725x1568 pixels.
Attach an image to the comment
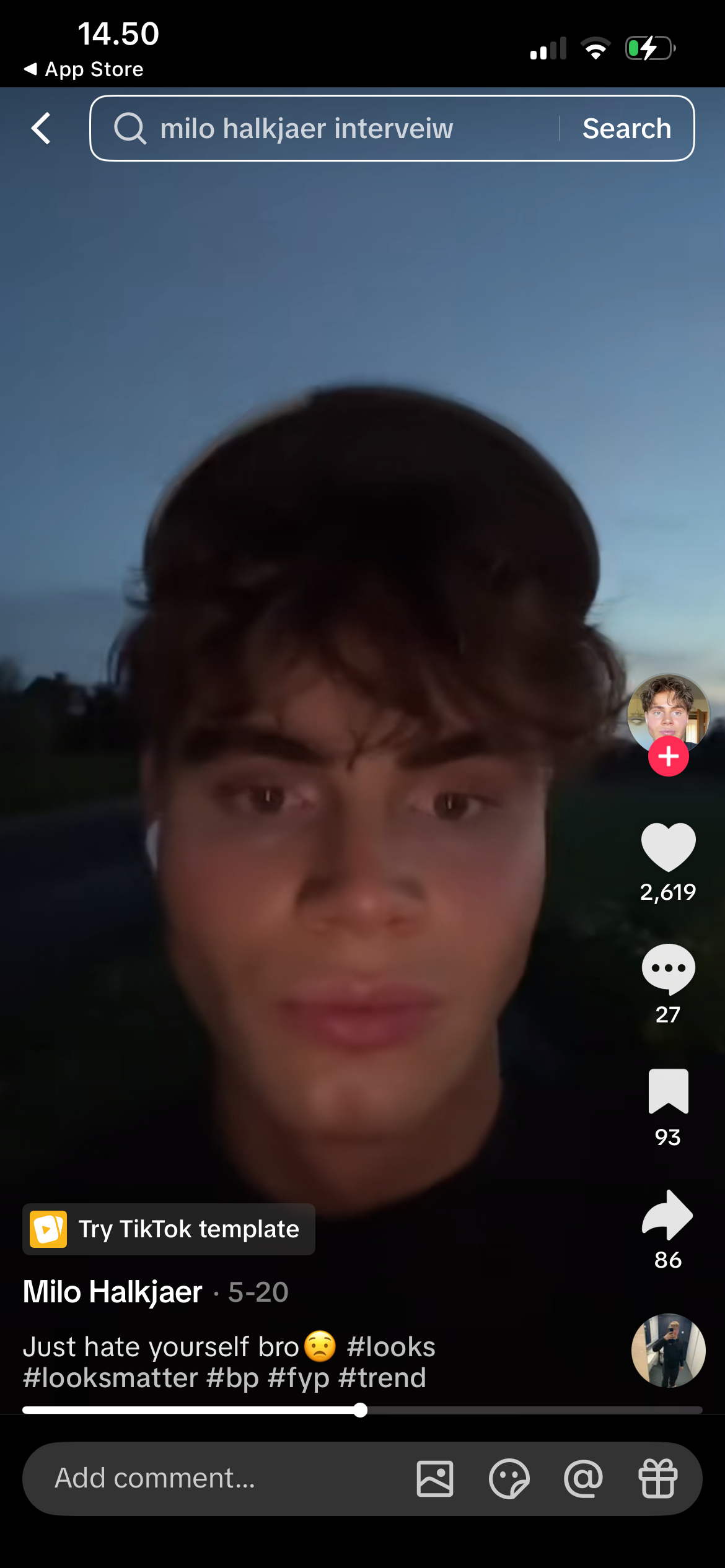pyautogui.click(x=435, y=1478)
